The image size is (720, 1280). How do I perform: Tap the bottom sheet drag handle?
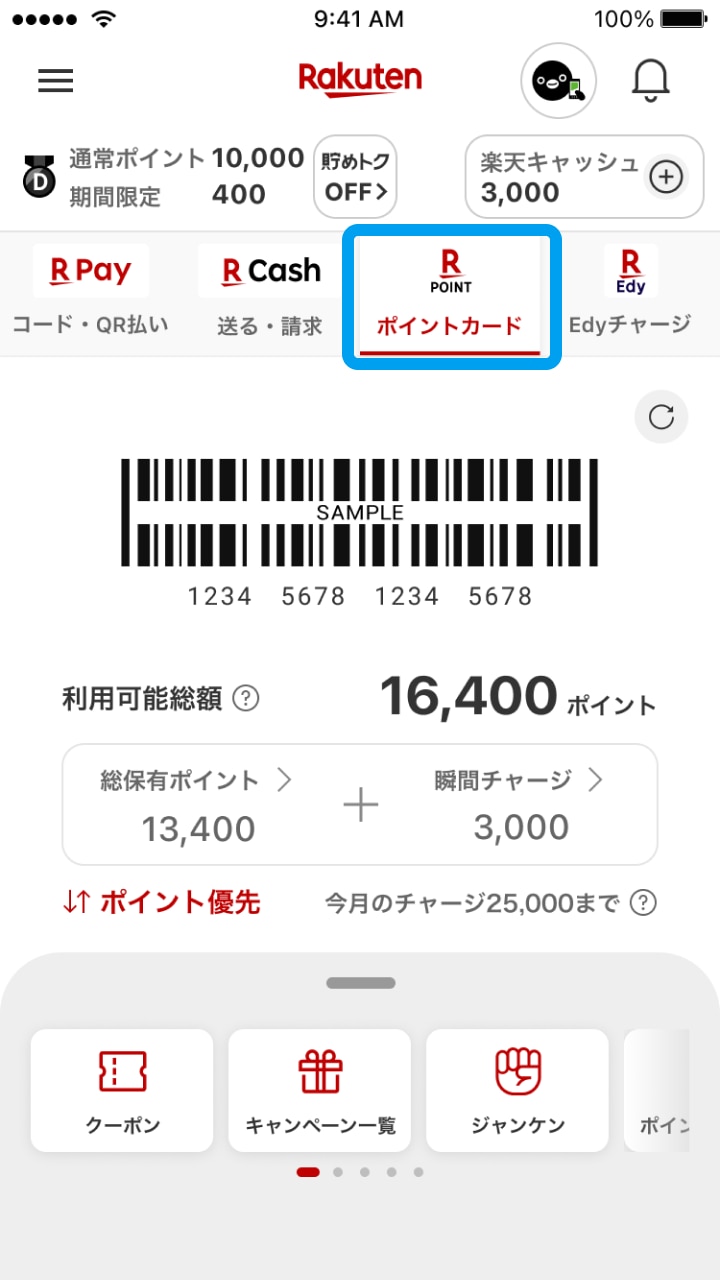360,983
